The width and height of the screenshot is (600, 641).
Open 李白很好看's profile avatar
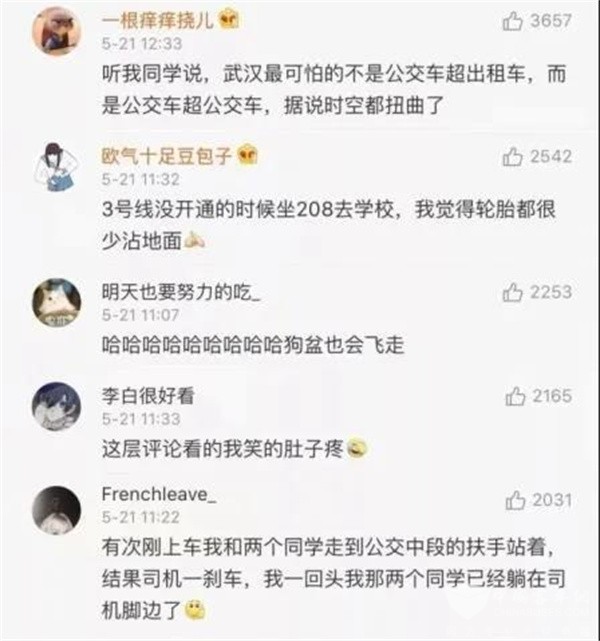click(x=57, y=405)
